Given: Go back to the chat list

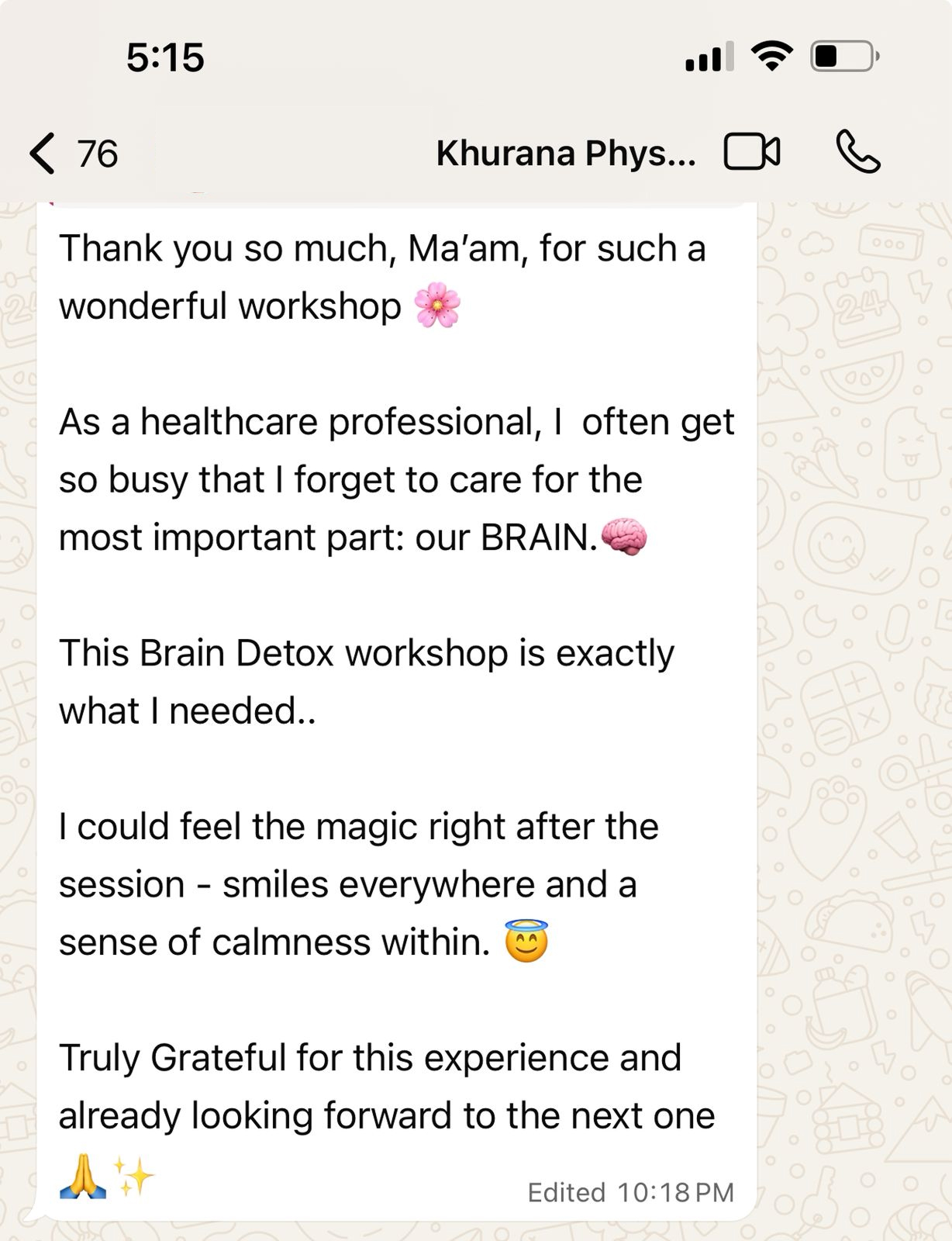Looking at the screenshot, I should click(73, 153).
